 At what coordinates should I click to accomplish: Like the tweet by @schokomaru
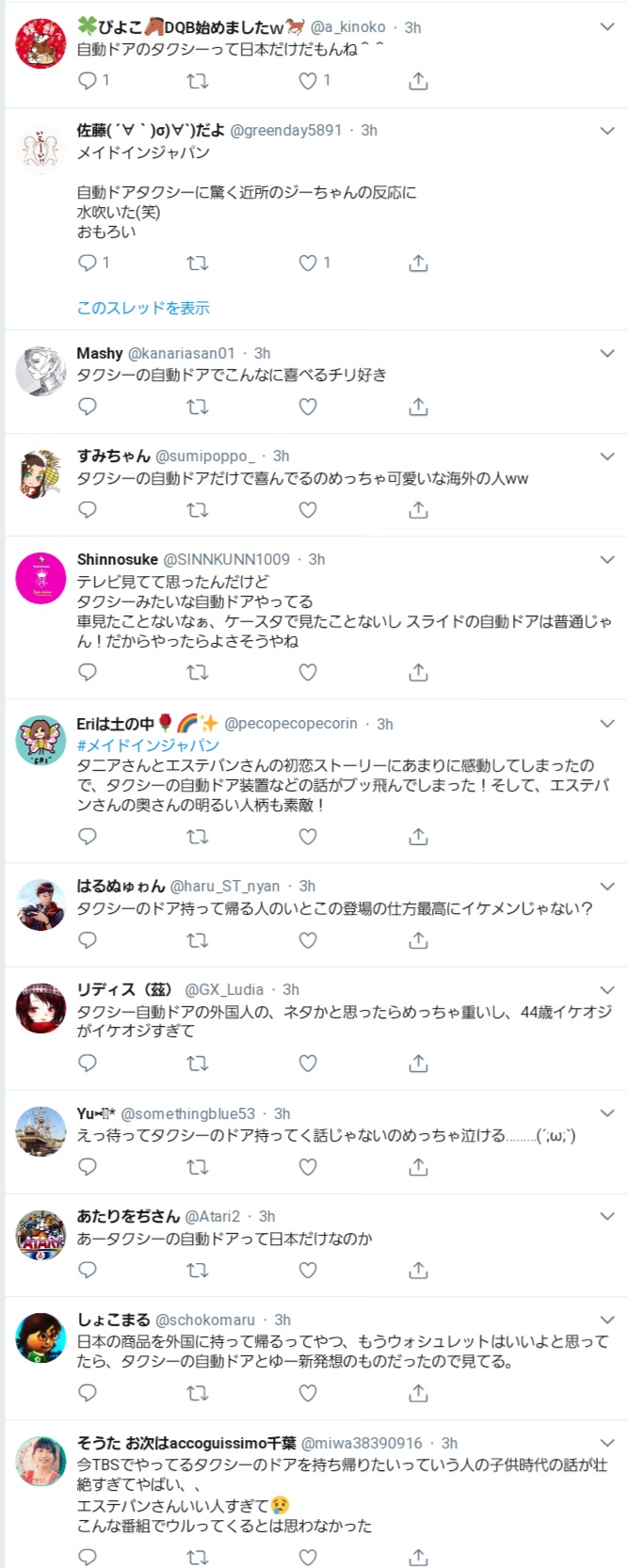pos(308,1392)
